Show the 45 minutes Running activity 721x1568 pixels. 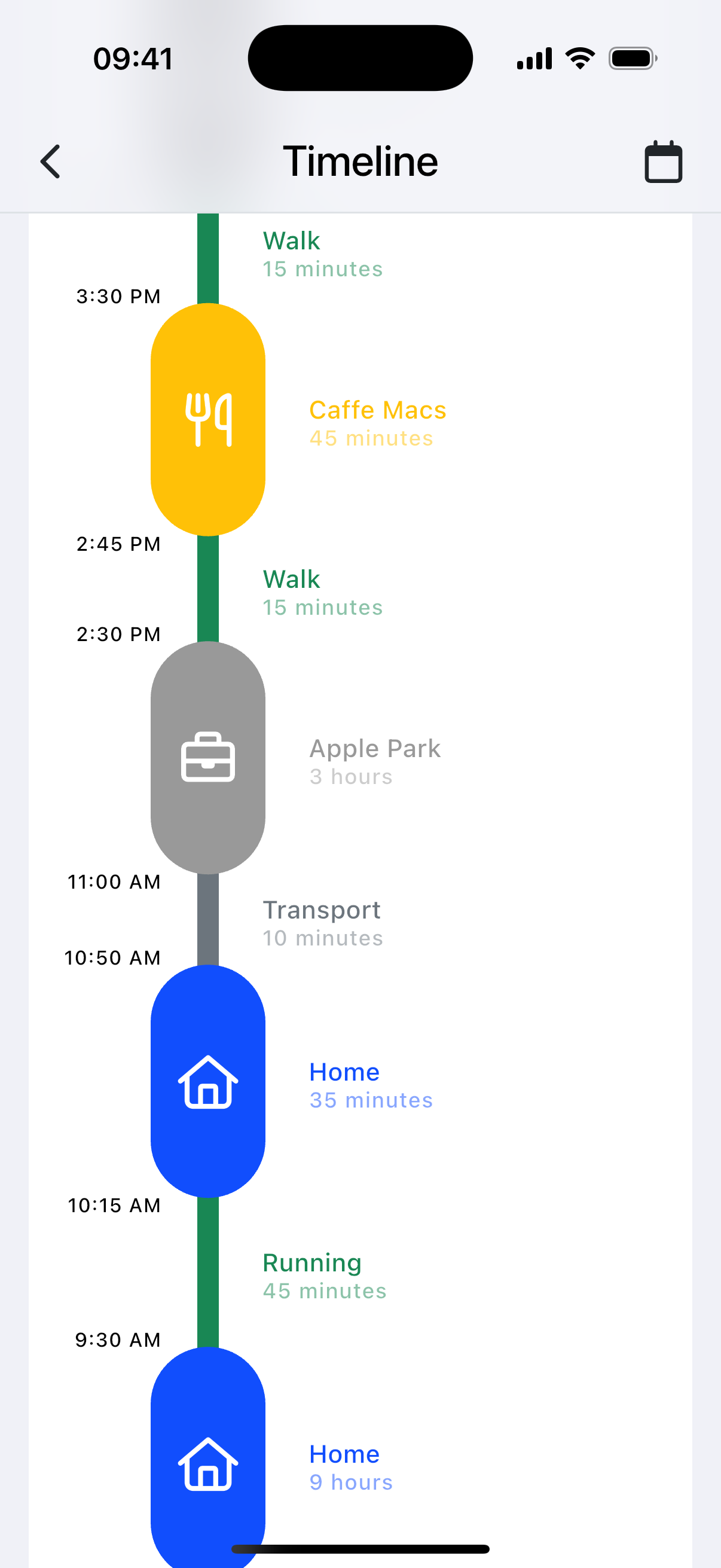point(312,1276)
